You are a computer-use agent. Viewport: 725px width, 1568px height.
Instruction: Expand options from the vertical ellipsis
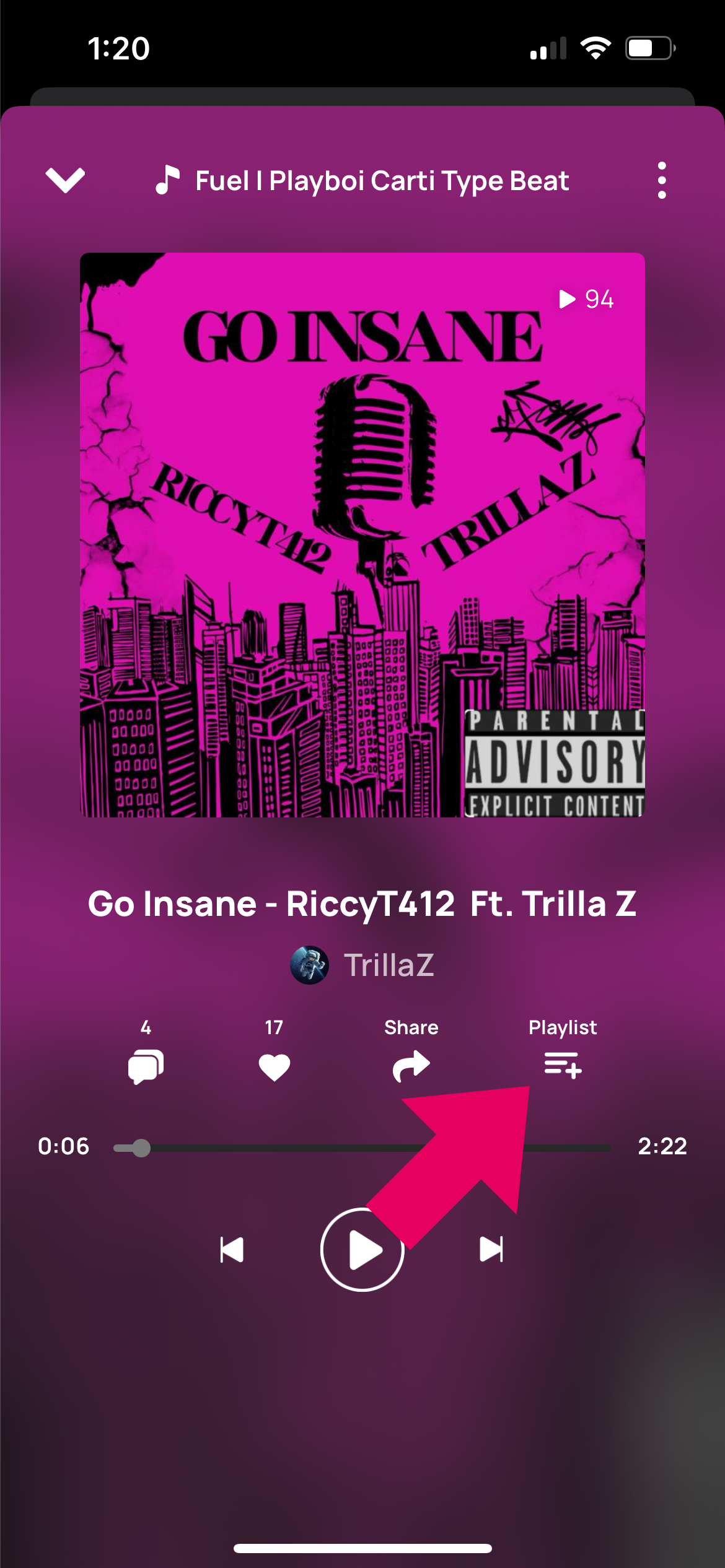[x=661, y=180]
